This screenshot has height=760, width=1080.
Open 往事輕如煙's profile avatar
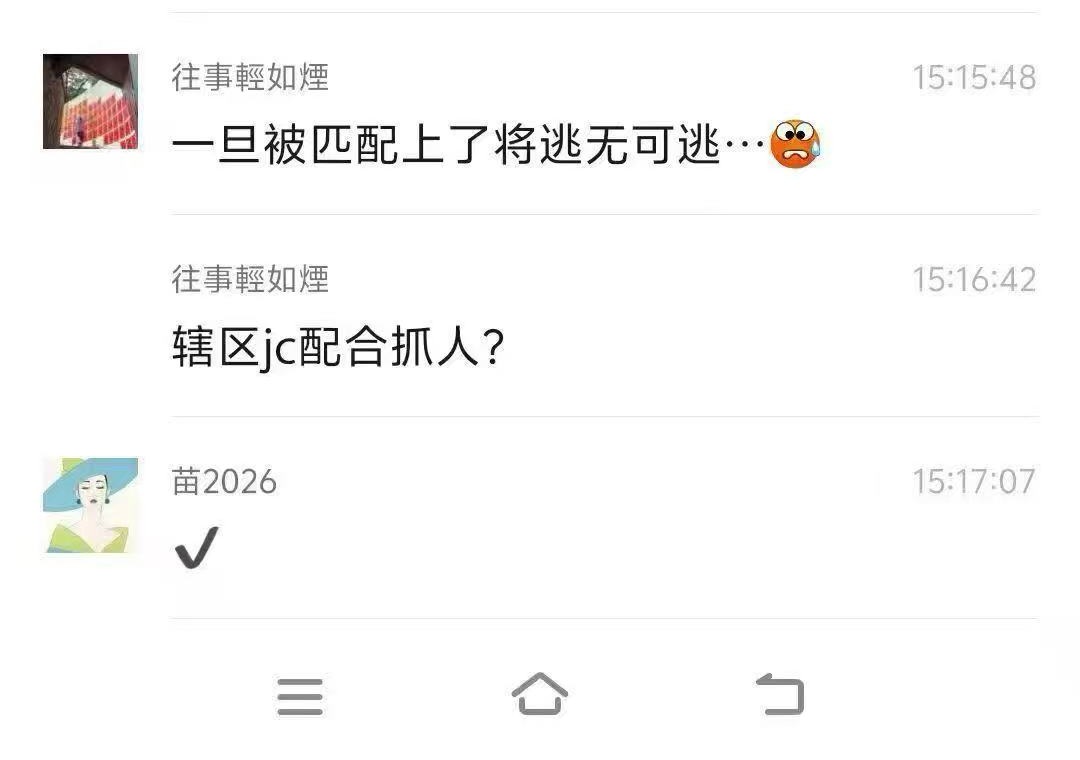pyautogui.click(x=90, y=101)
